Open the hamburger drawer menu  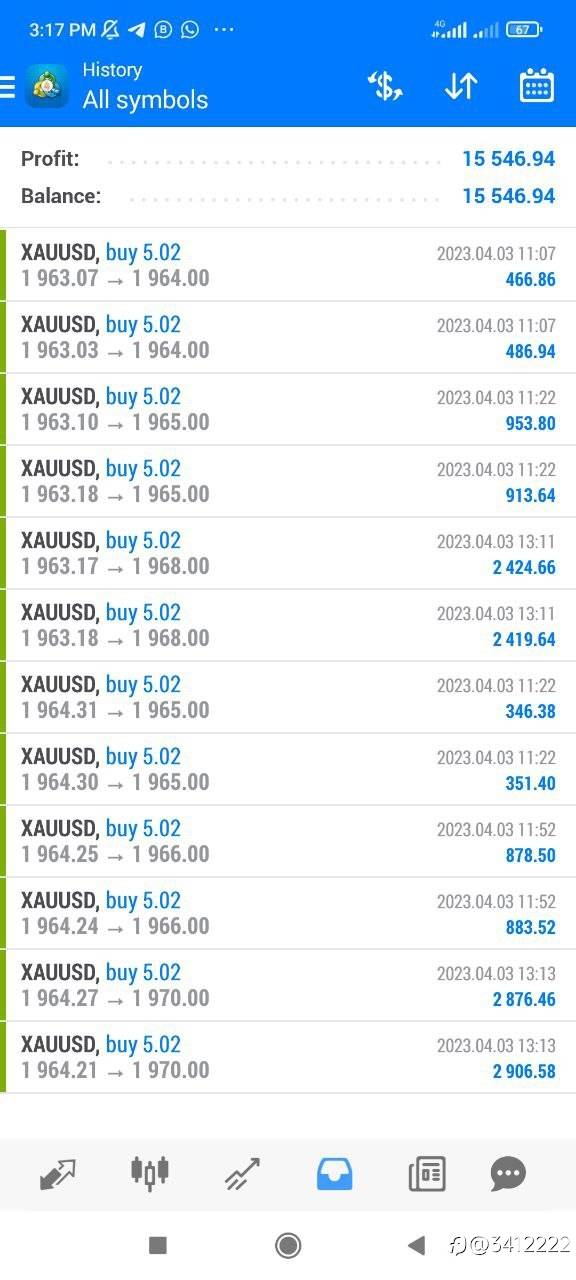point(7,87)
